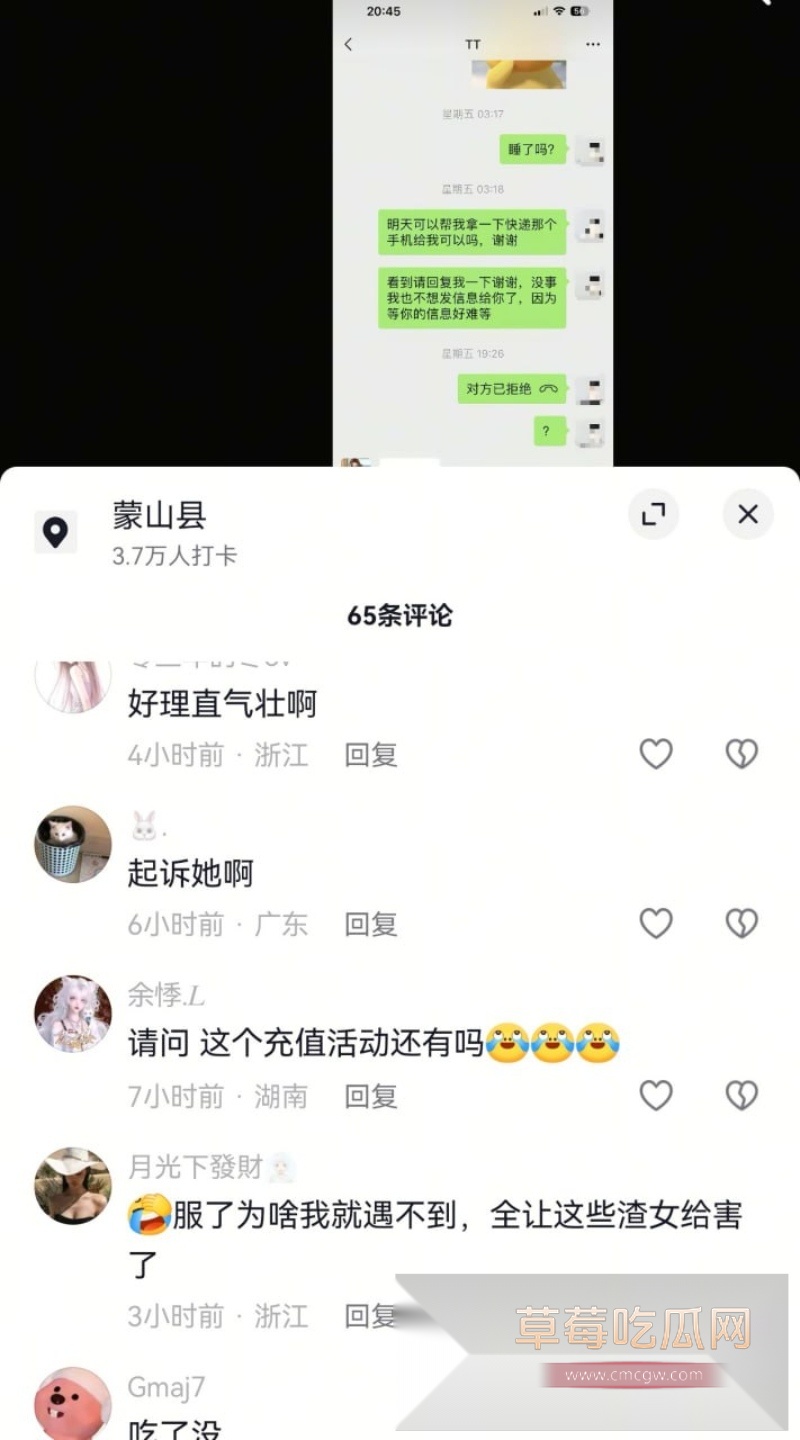Tap the broken-heart dislike icon on 起诉她啊 comment

tap(739, 924)
